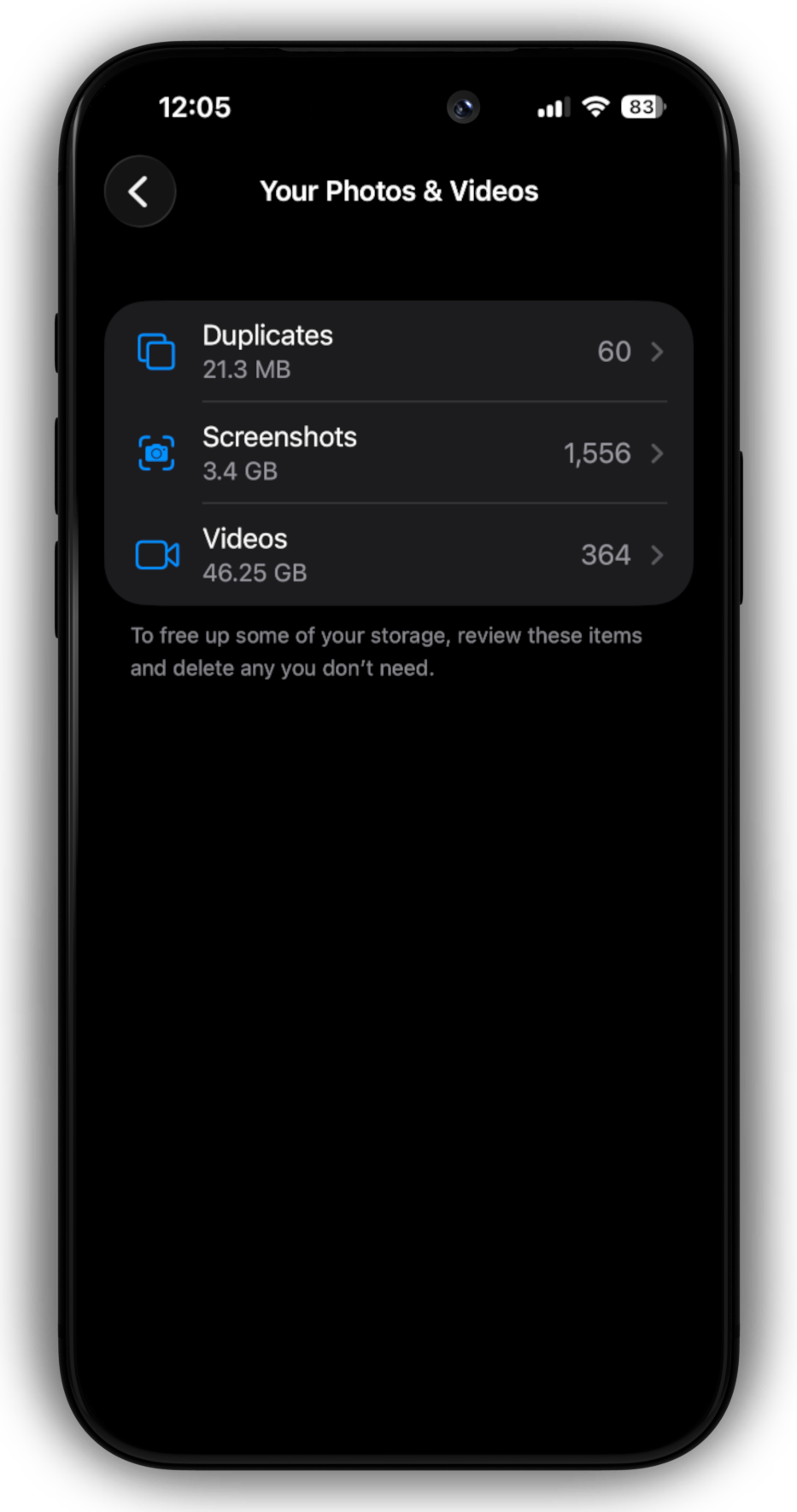
Task: Go back using the back arrow
Action: pos(140,191)
